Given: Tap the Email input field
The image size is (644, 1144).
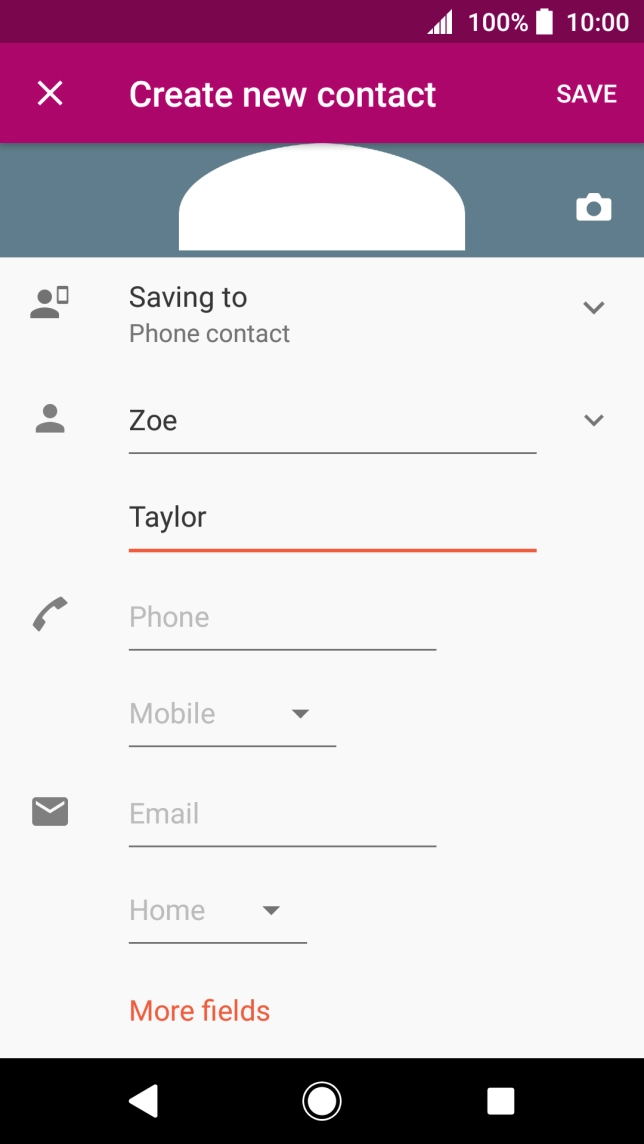Looking at the screenshot, I should pyautogui.click(x=282, y=814).
